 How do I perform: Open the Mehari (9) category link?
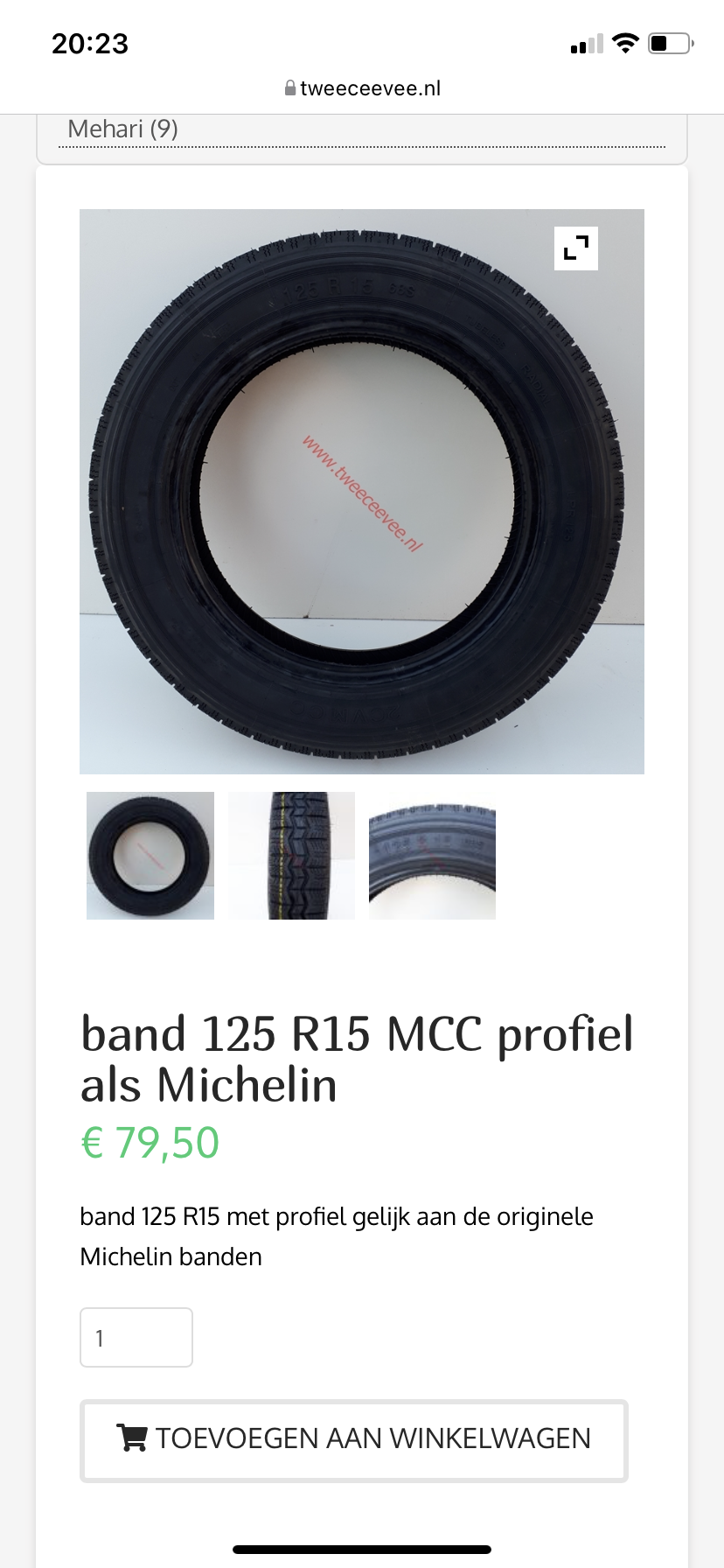click(x=123, y=129)
